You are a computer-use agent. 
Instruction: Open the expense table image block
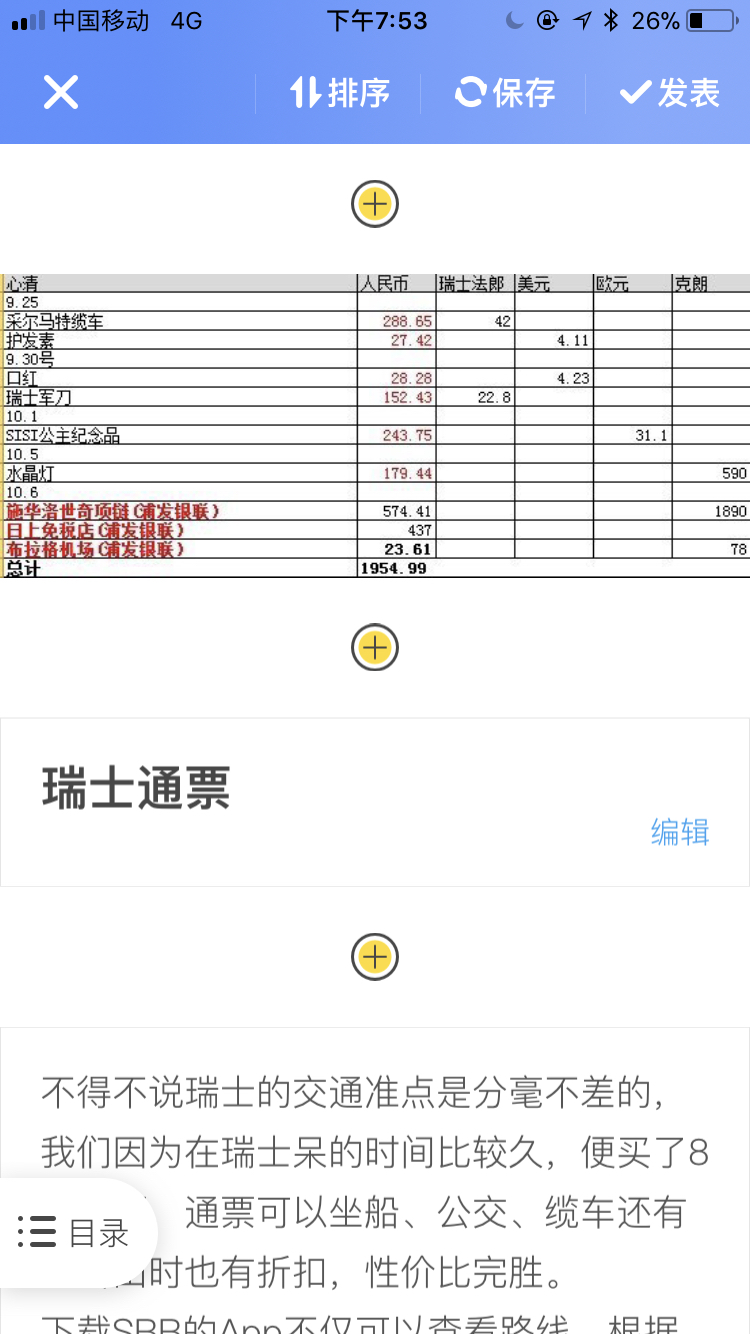pyautogui.click(x=375, y=426)
